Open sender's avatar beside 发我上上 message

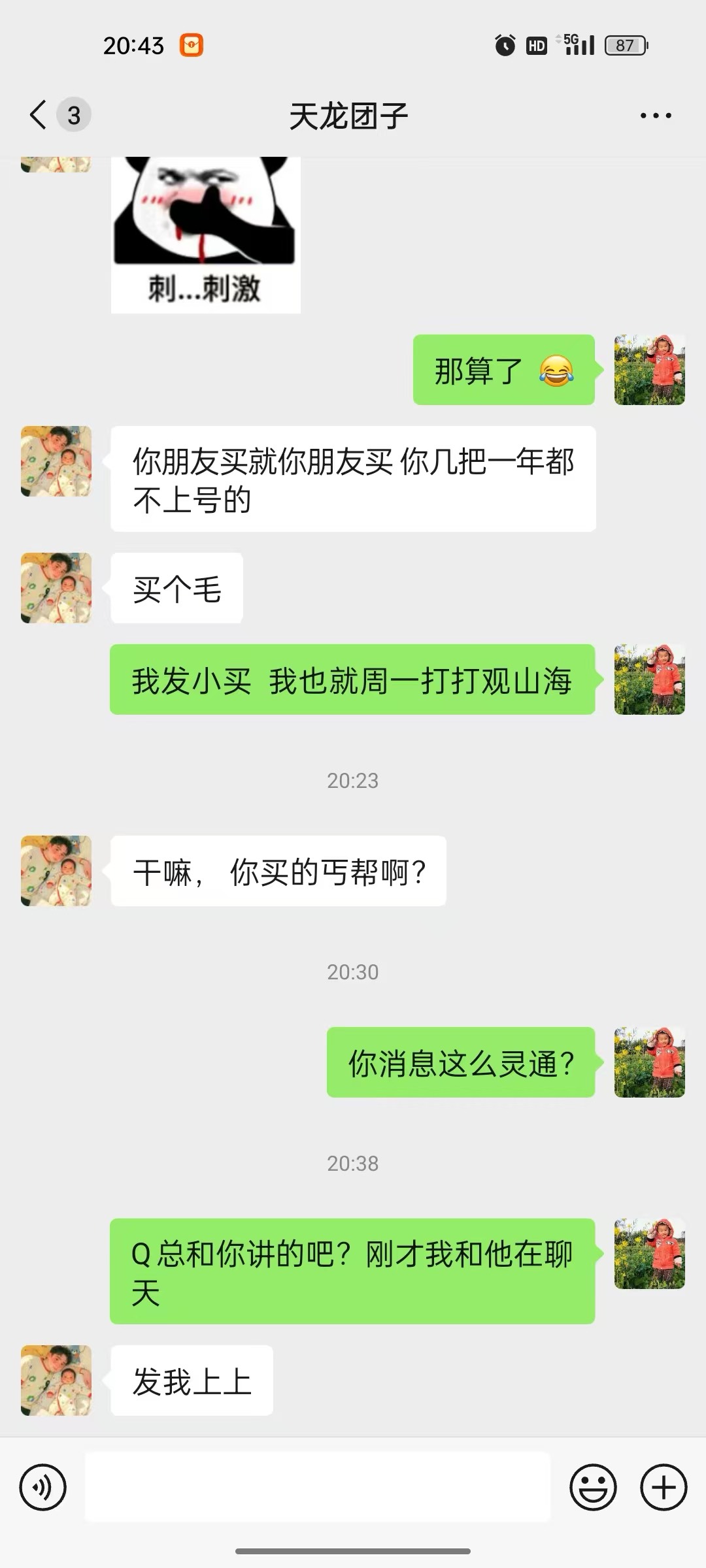[x=56, y=1380]
